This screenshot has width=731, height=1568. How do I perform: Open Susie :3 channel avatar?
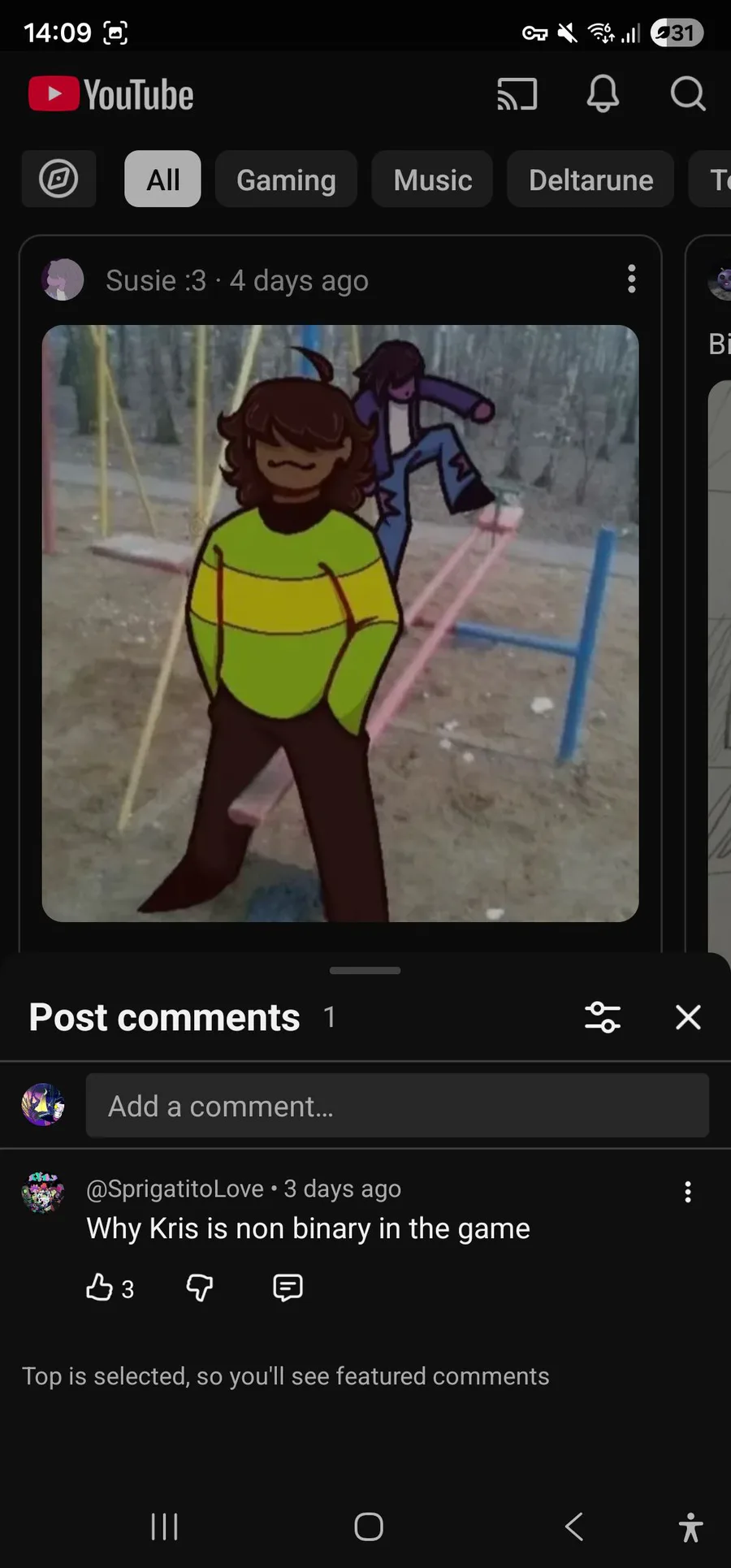(63, 280)
